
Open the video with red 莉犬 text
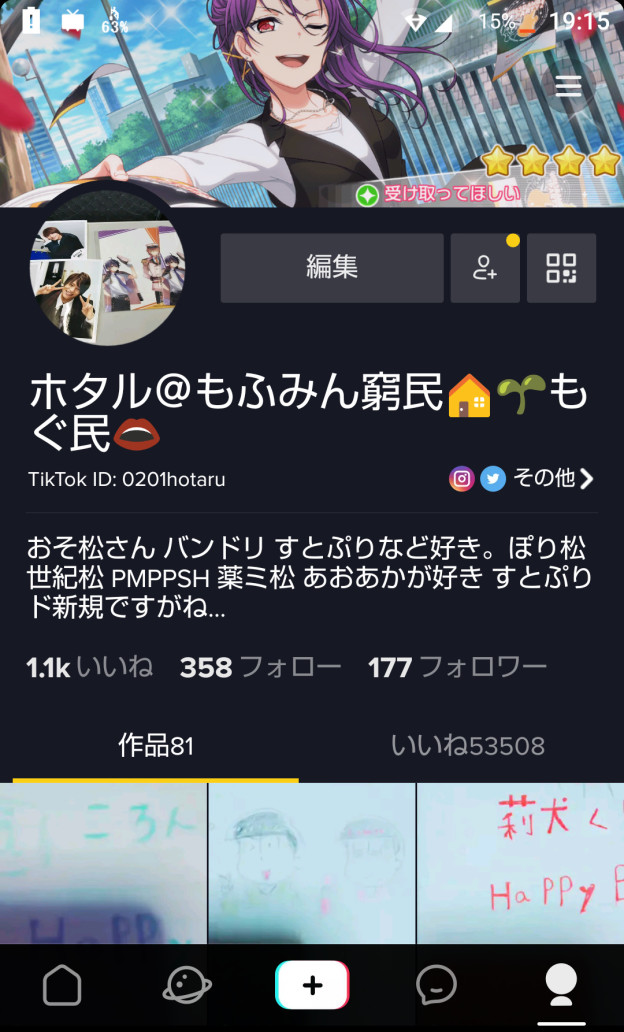click(x=520, y=862)
